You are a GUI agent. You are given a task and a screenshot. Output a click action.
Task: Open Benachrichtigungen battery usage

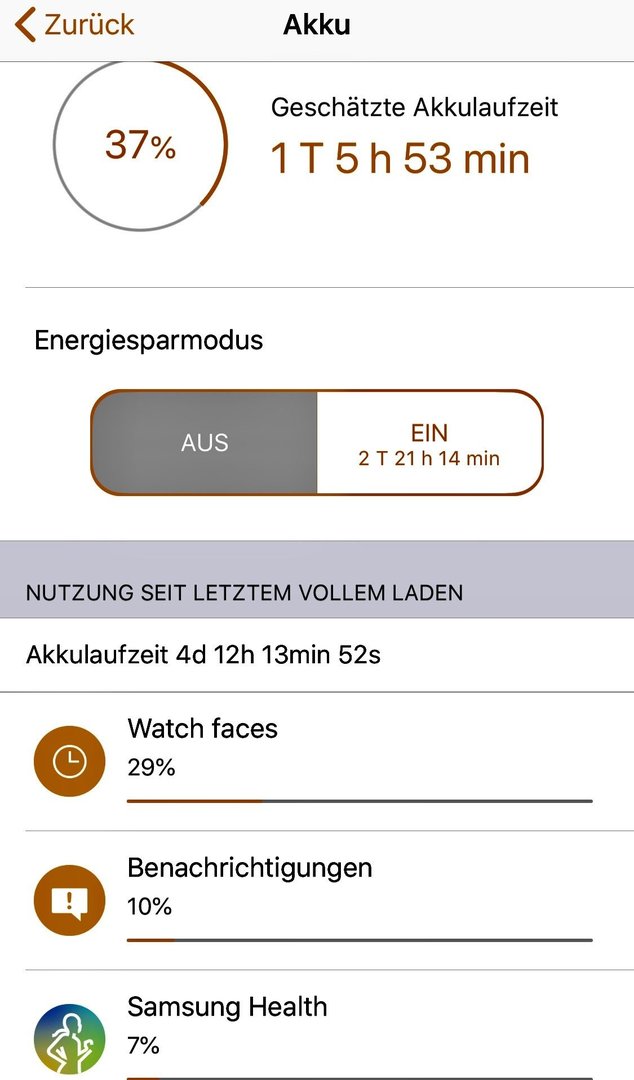[x=317, y=900]
